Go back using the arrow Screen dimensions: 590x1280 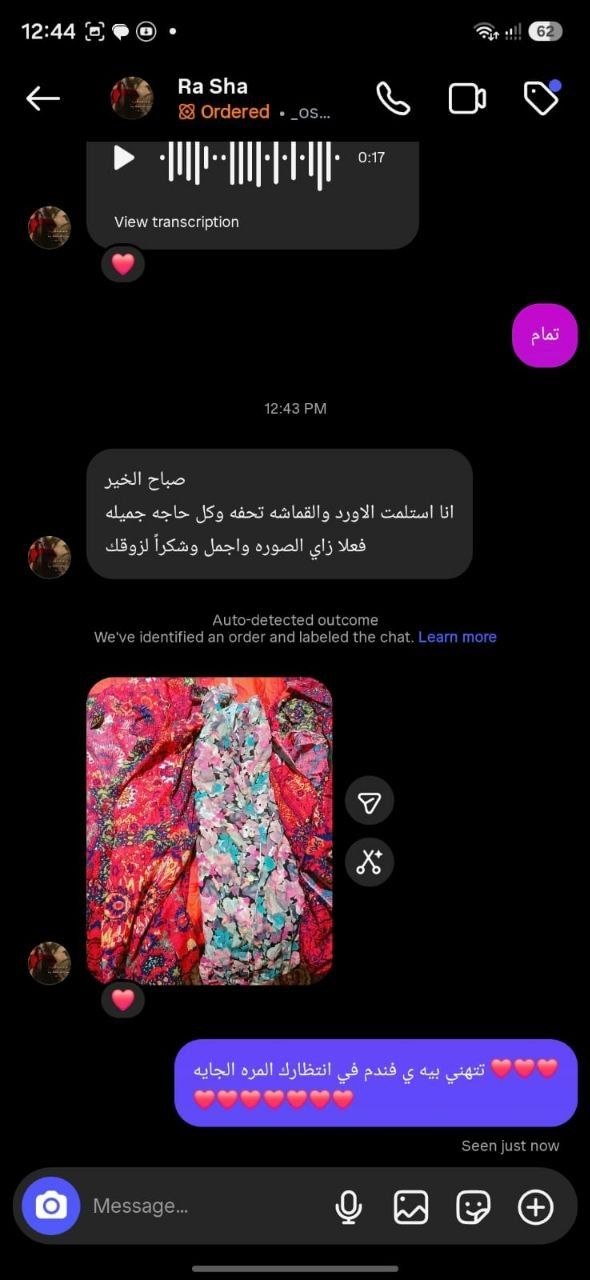coord(43,98)
